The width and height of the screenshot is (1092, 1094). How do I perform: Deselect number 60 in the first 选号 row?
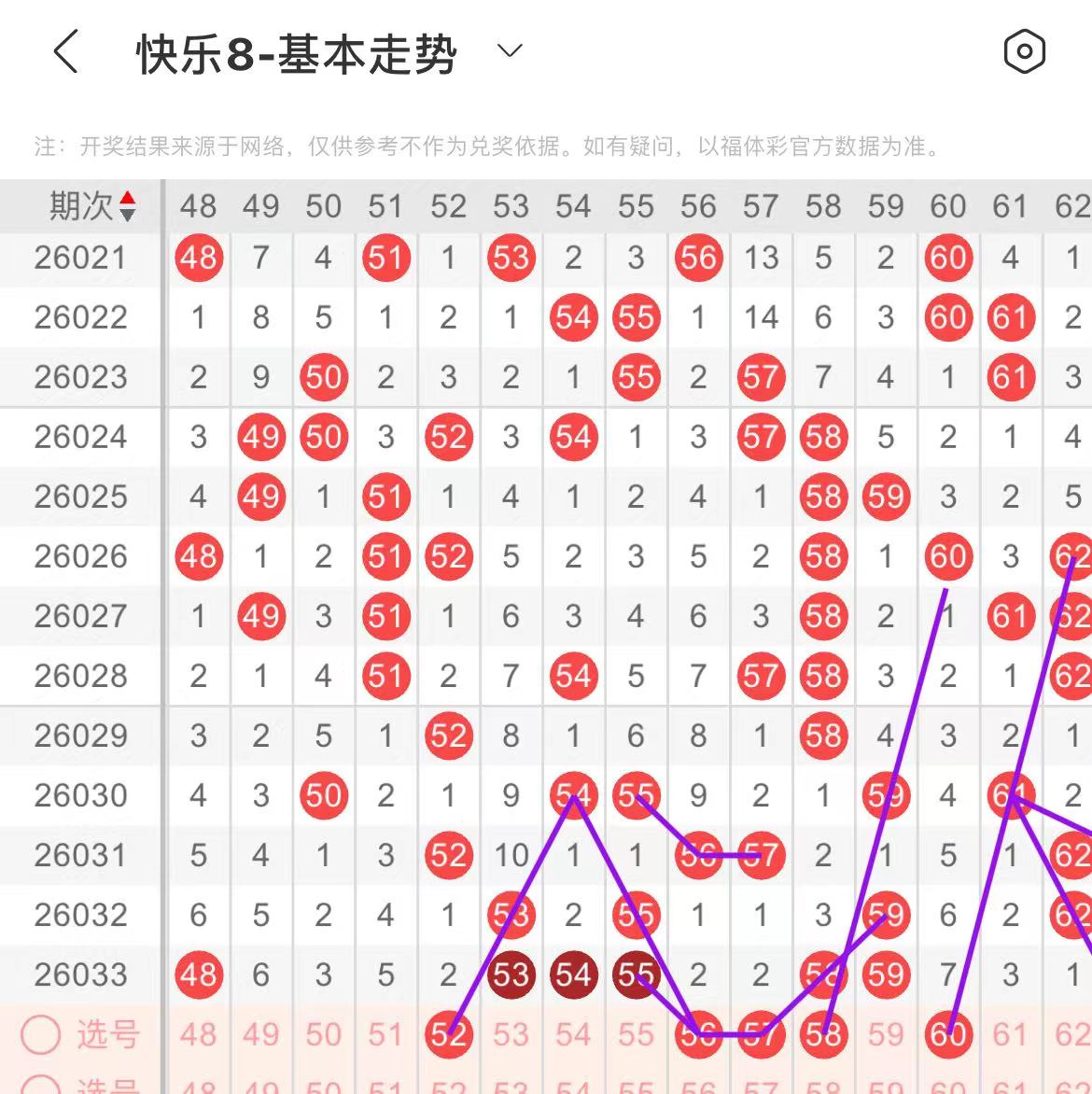coord(948,1034)
